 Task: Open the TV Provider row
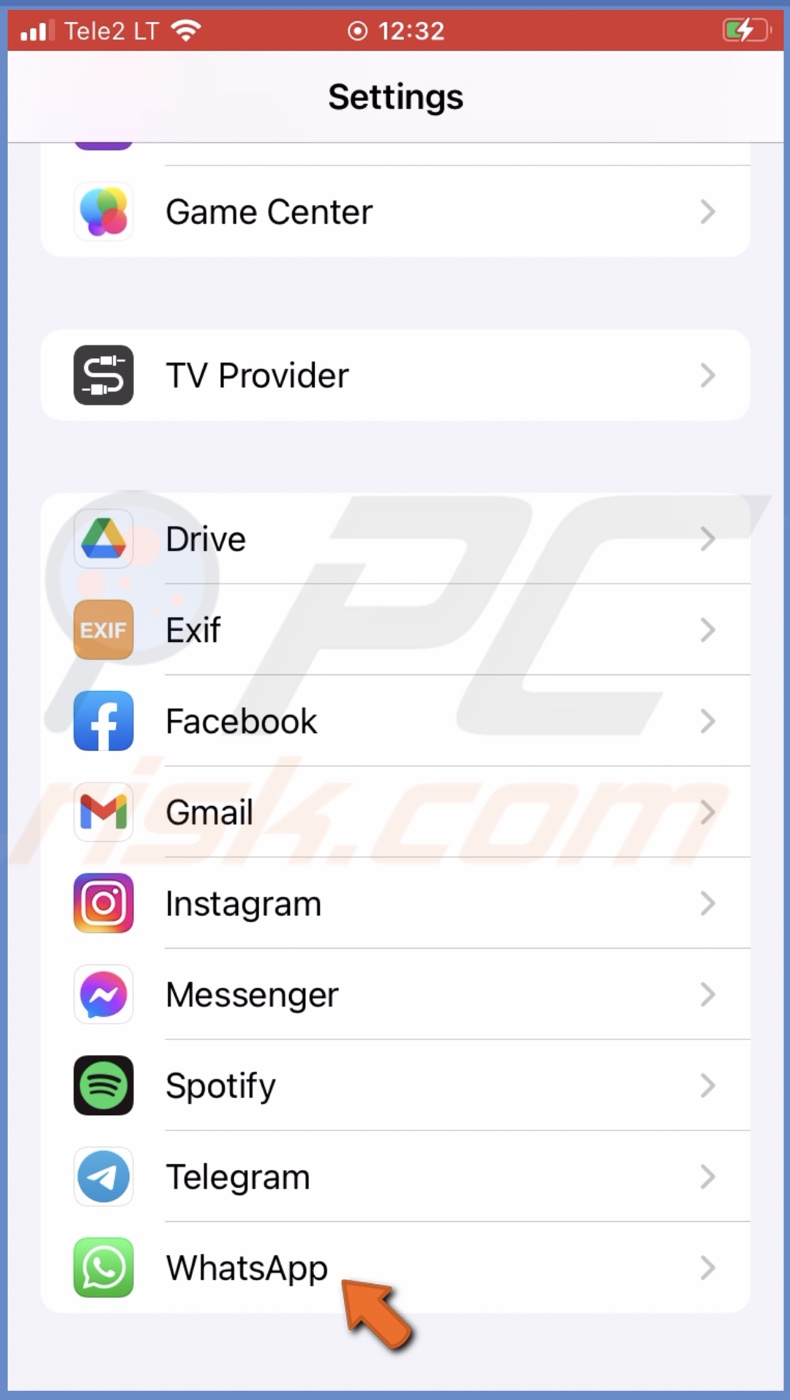[395, 376]
